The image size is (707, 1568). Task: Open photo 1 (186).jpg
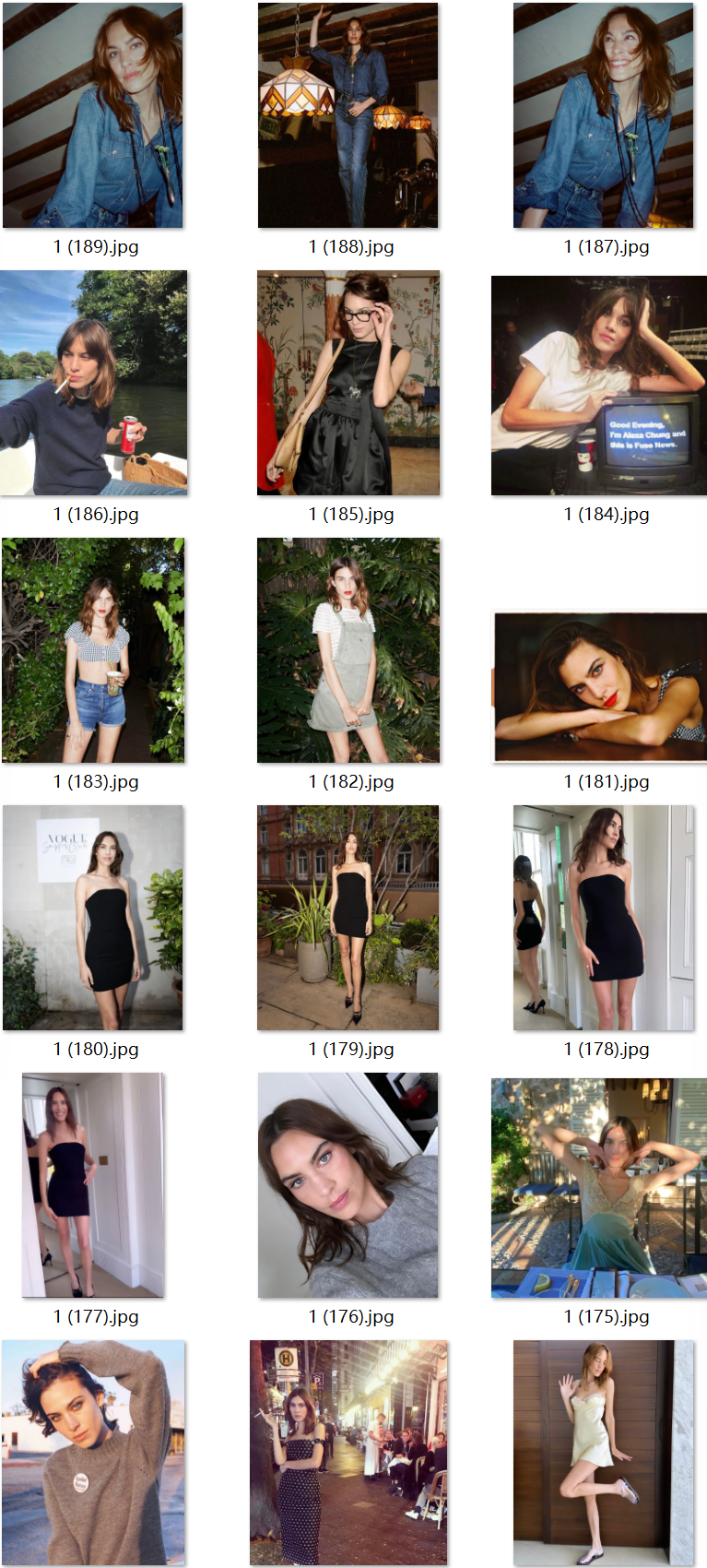pos(93,383)
